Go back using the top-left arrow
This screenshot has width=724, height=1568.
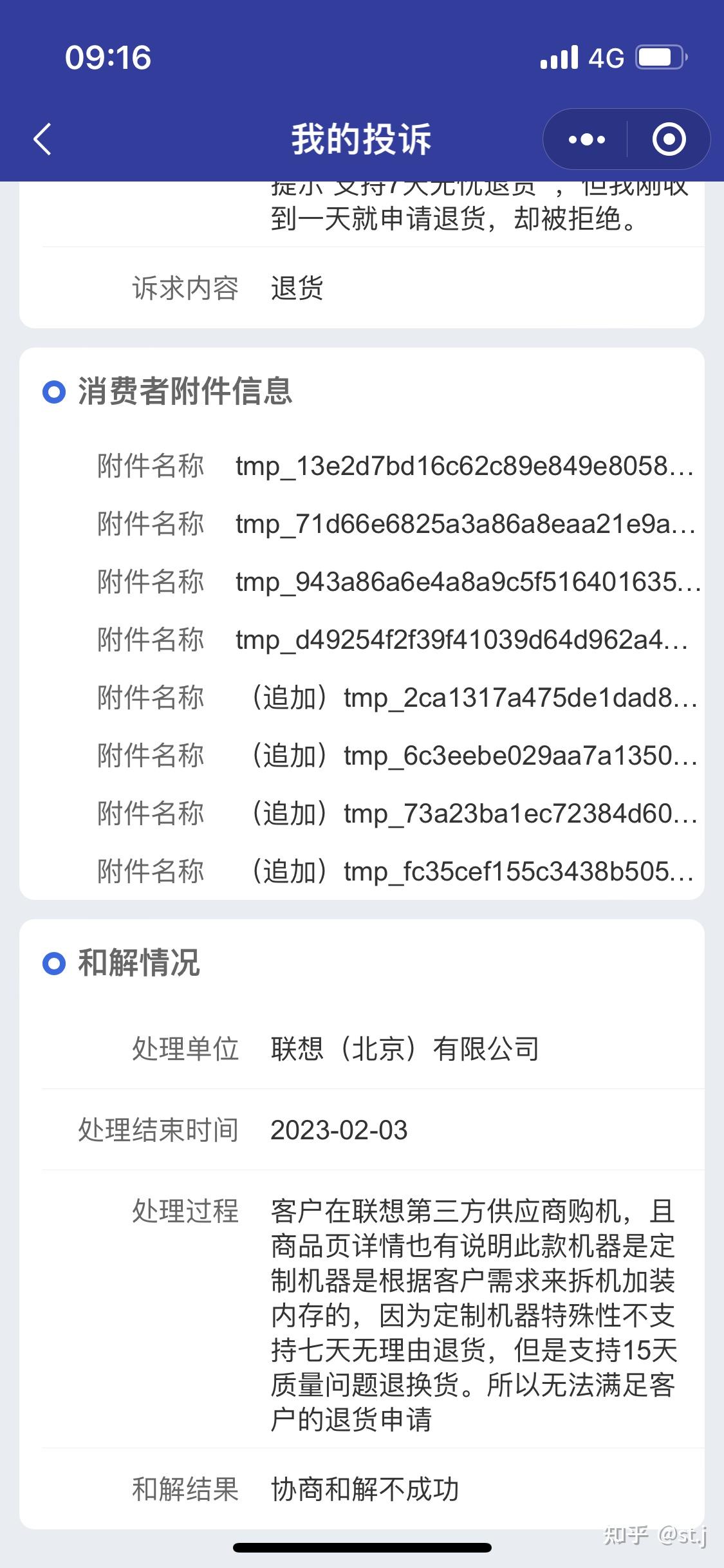point(42,139)
